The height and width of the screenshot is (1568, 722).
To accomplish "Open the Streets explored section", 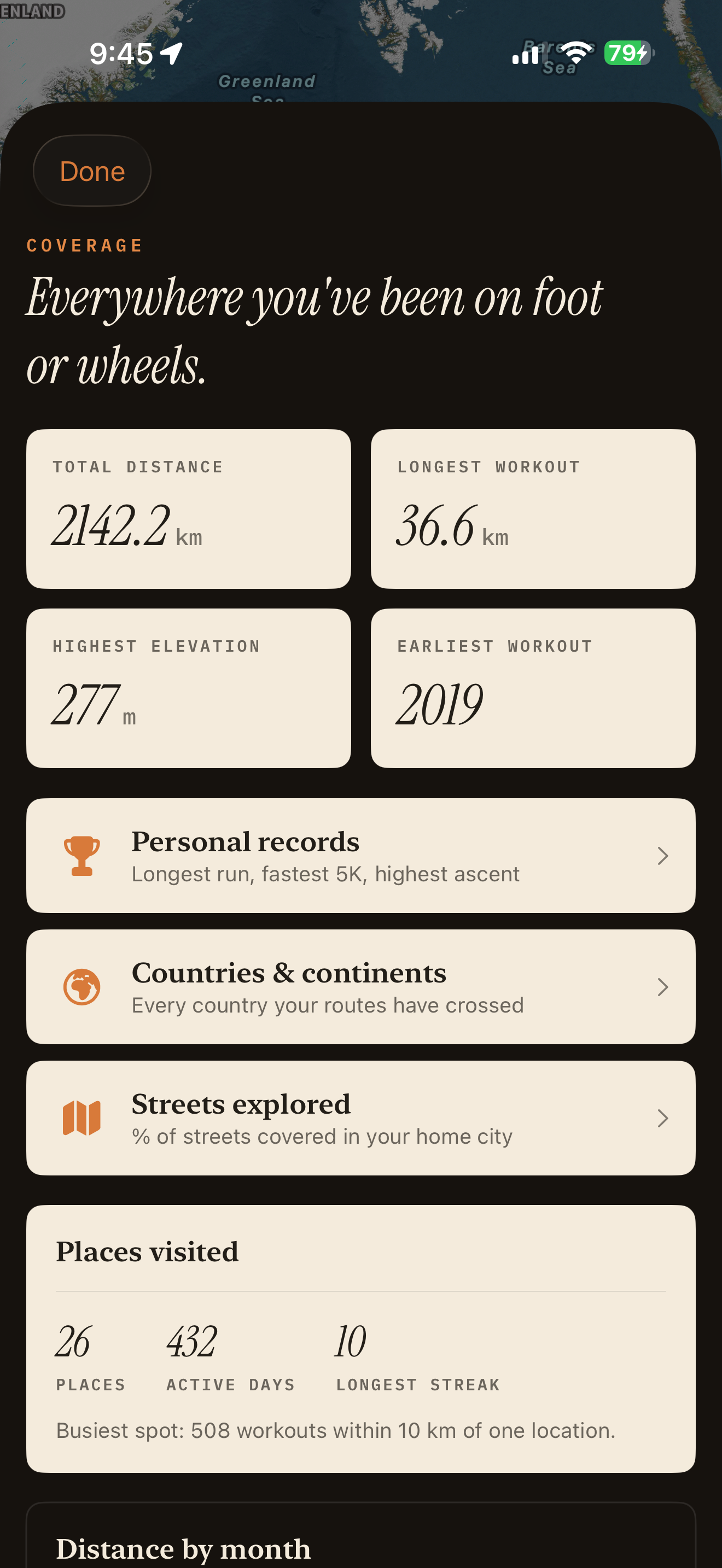I will pyautogui.click(x=361, y=1118).
